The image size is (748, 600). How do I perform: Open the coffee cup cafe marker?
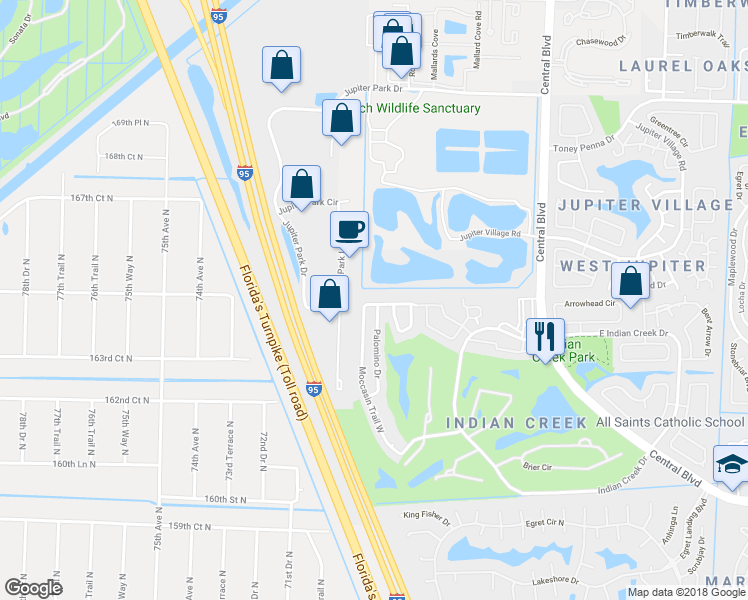pos(349,230)
